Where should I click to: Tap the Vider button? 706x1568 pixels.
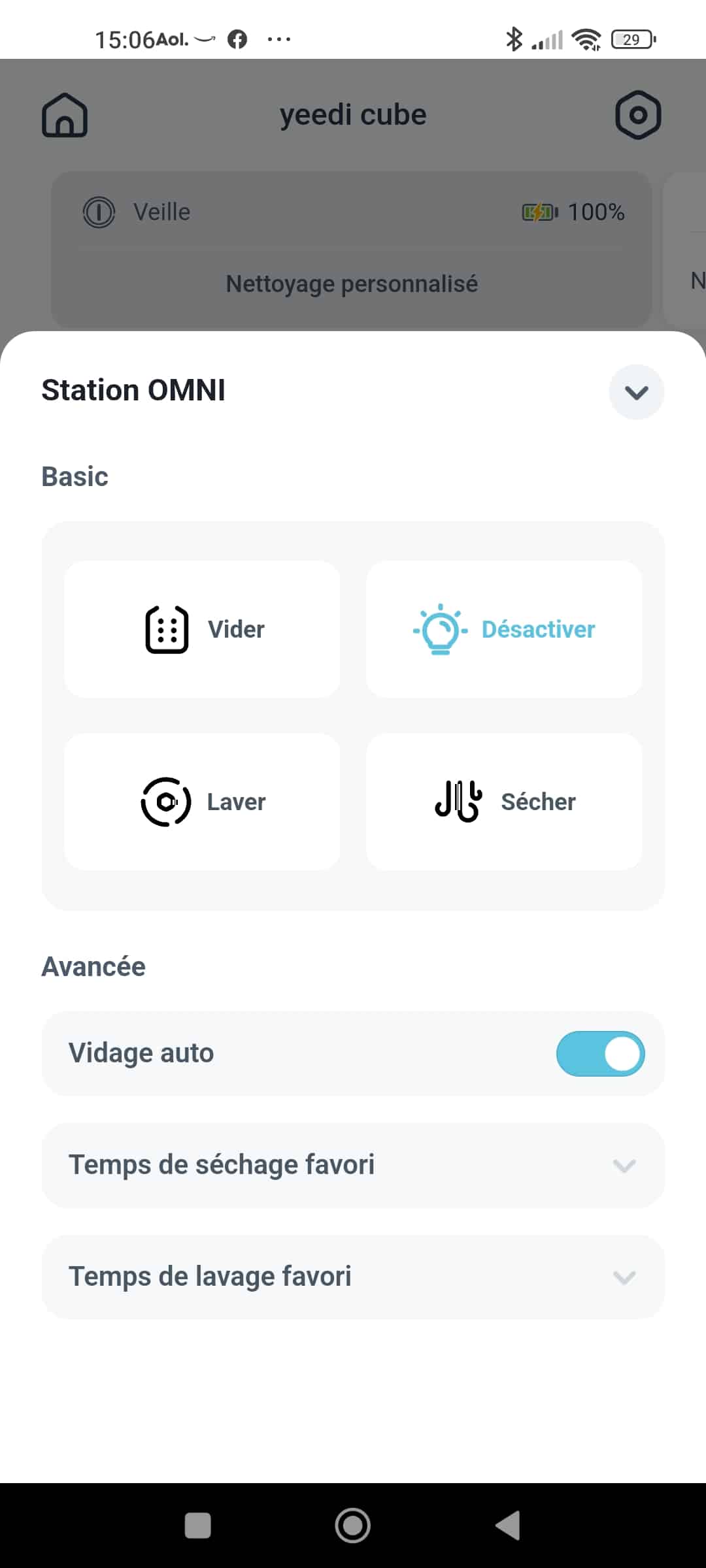click(x=202, y=629)
